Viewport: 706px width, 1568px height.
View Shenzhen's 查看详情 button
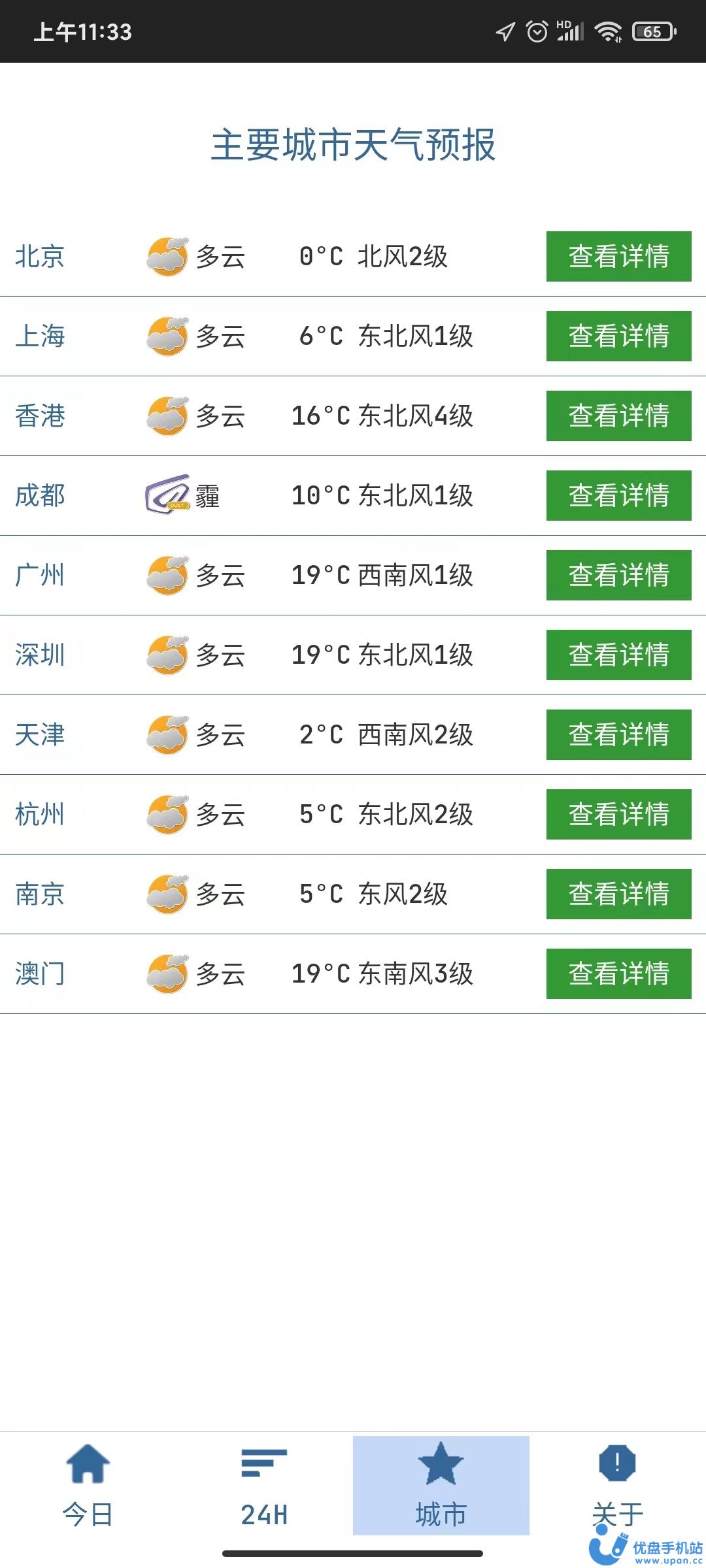coord(617,655)
